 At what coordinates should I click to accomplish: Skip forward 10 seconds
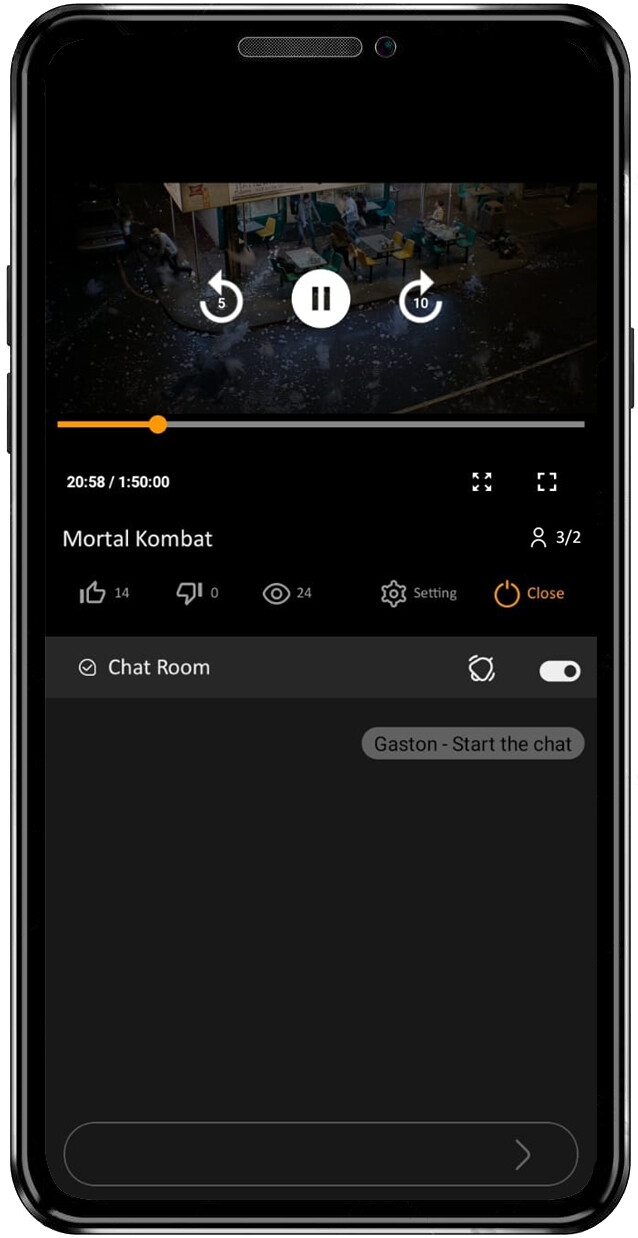pyautogui.click(x=420, y=298)
